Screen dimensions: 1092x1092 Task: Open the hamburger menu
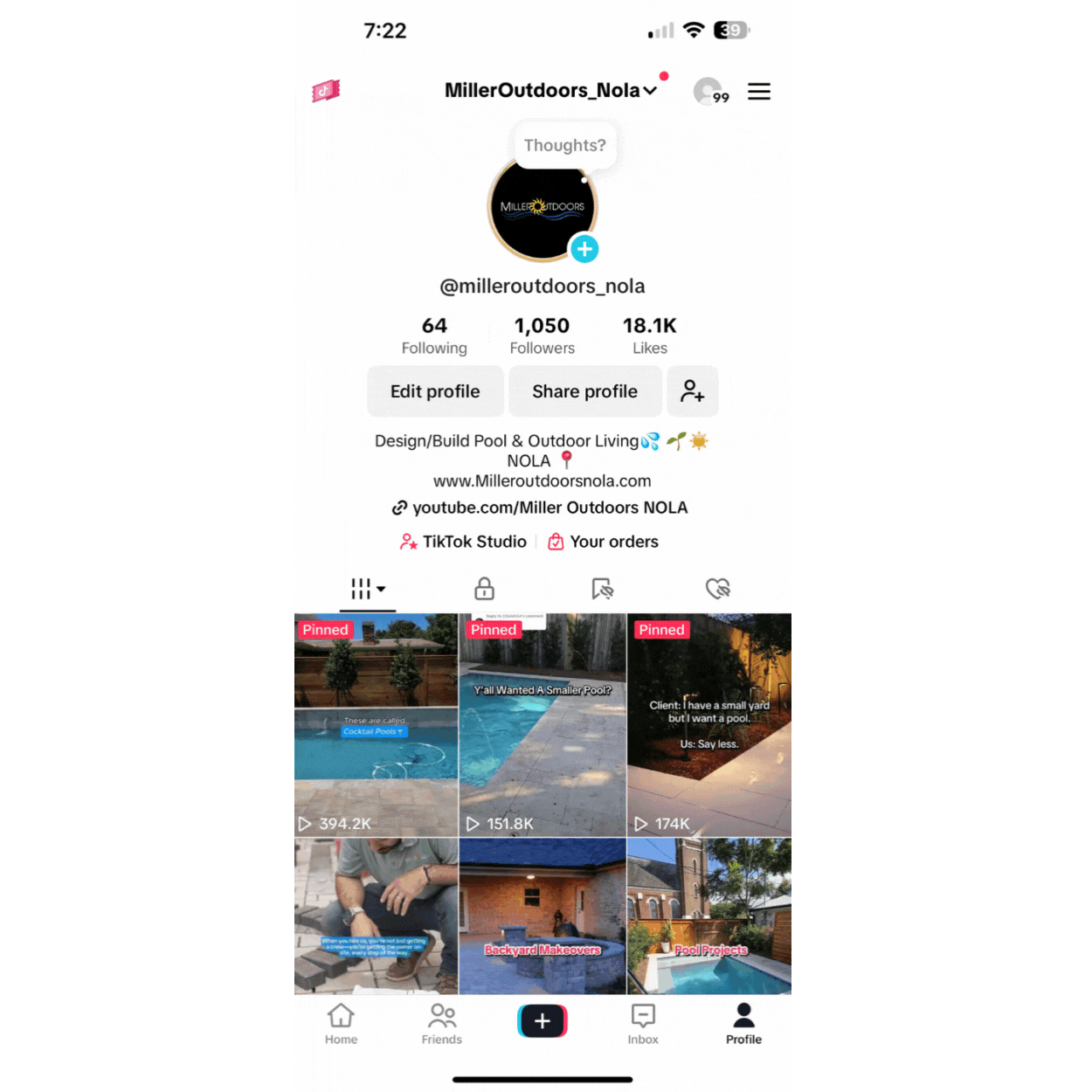click(758, 92)
